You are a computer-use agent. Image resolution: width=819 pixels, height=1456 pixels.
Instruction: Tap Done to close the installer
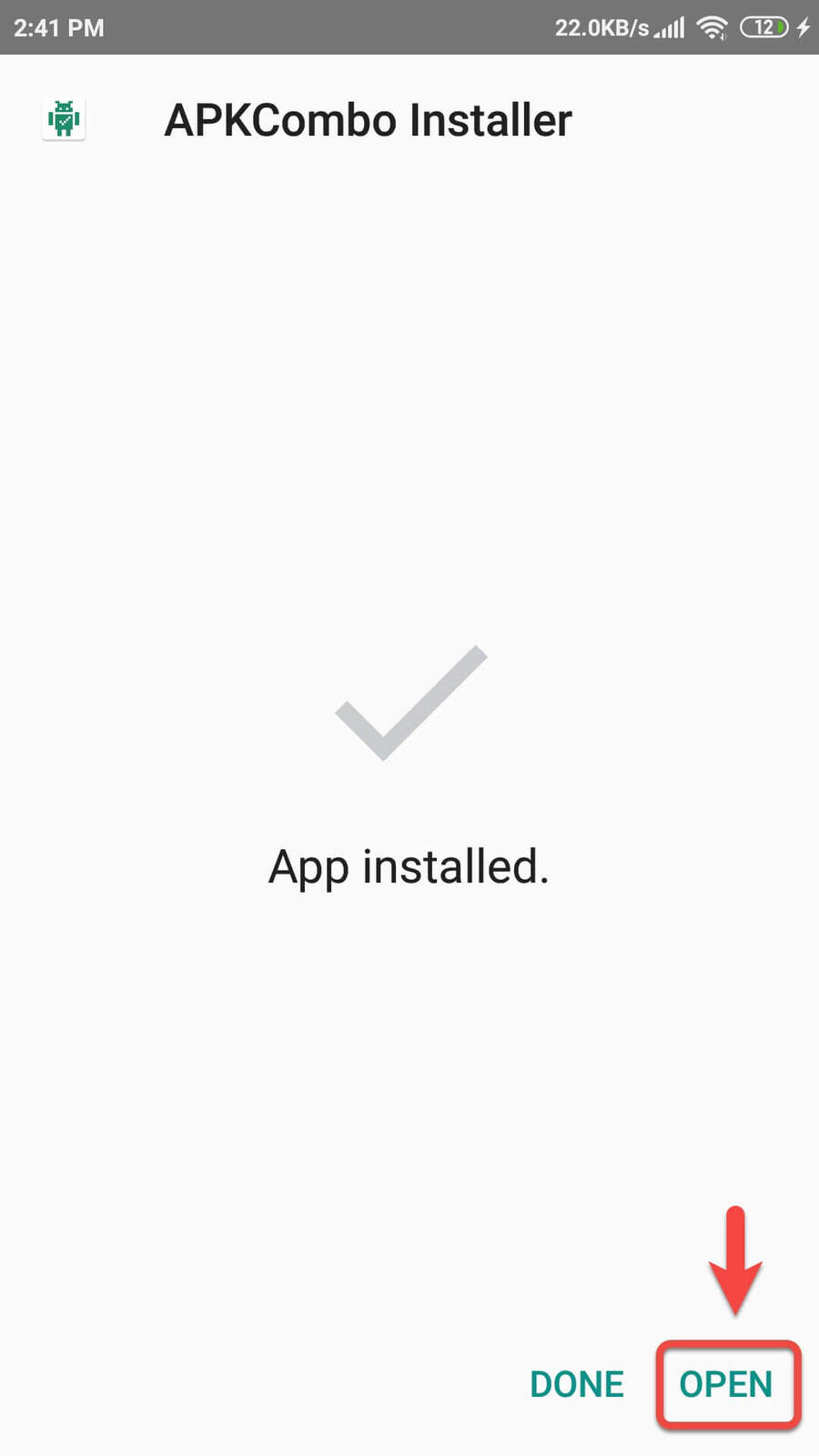pyautogui.click(x=577, y=1384)
